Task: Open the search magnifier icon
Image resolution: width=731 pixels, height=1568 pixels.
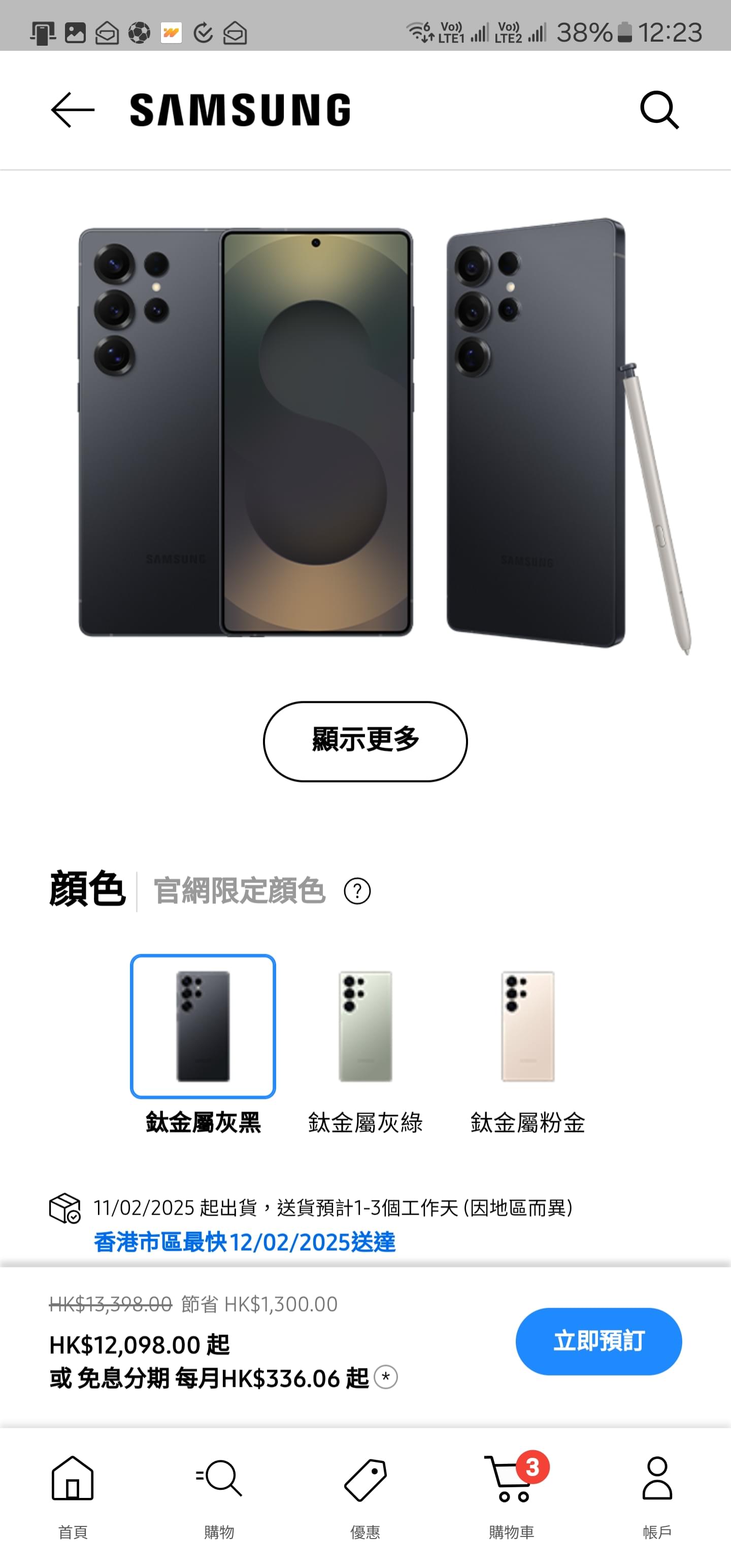Action: pyautogui.click(x=659, y=110)
